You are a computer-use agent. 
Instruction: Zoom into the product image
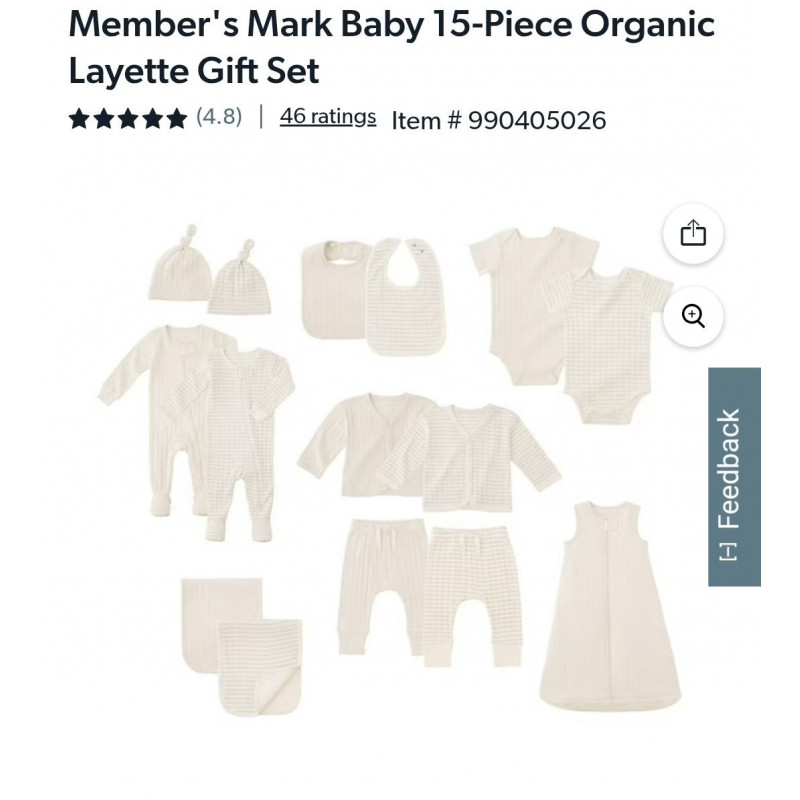pyautogui.click(x=693, y=316)
